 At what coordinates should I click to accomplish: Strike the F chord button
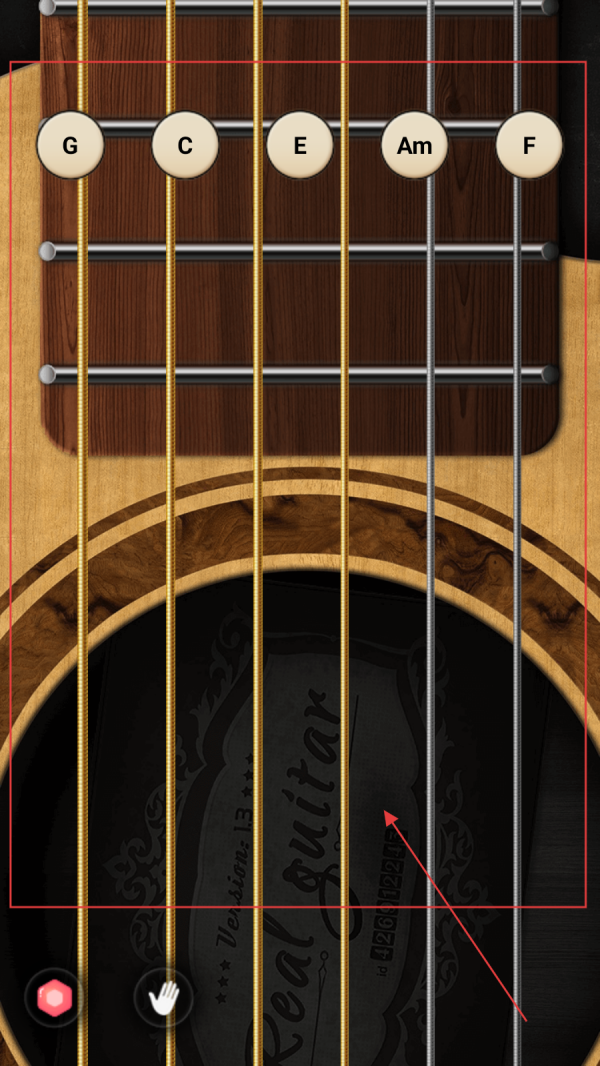pos(529,145)
